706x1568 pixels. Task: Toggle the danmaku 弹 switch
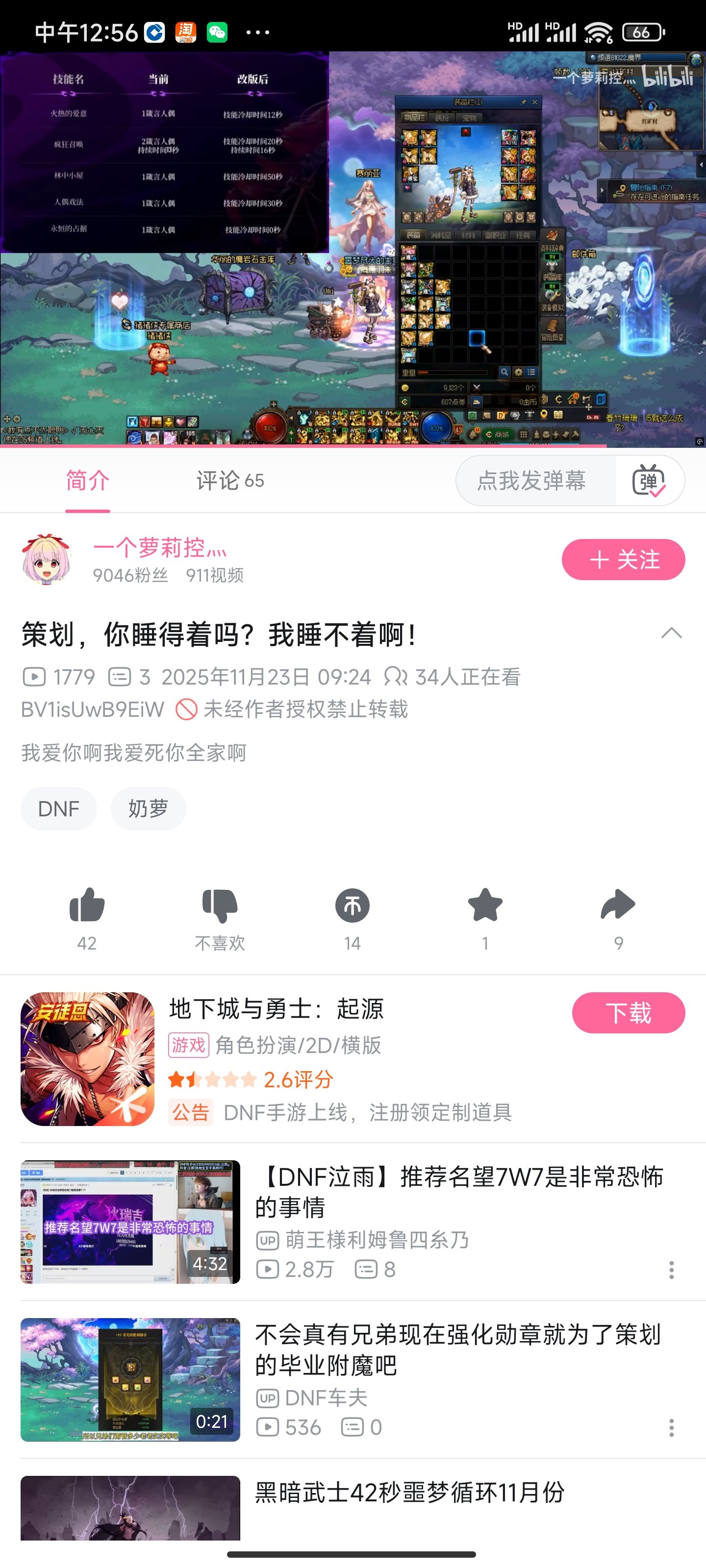[x=649, y=481]
